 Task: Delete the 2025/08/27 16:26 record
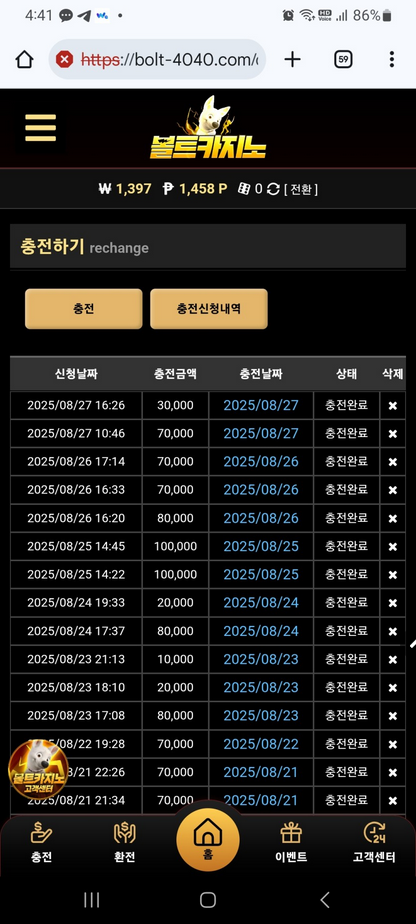(392, 405)
